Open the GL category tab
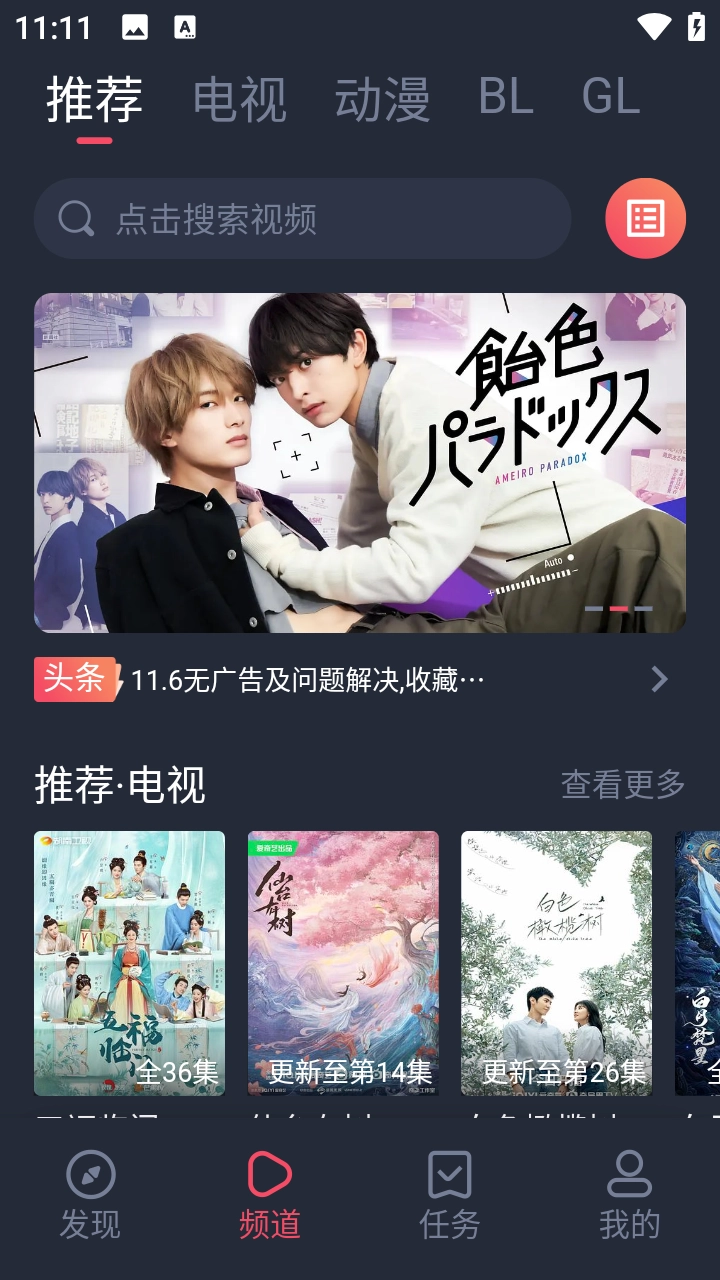Image resolution: width=720 pixels, height=1280 pixels. pyautogui.click(x=610, y=98)
